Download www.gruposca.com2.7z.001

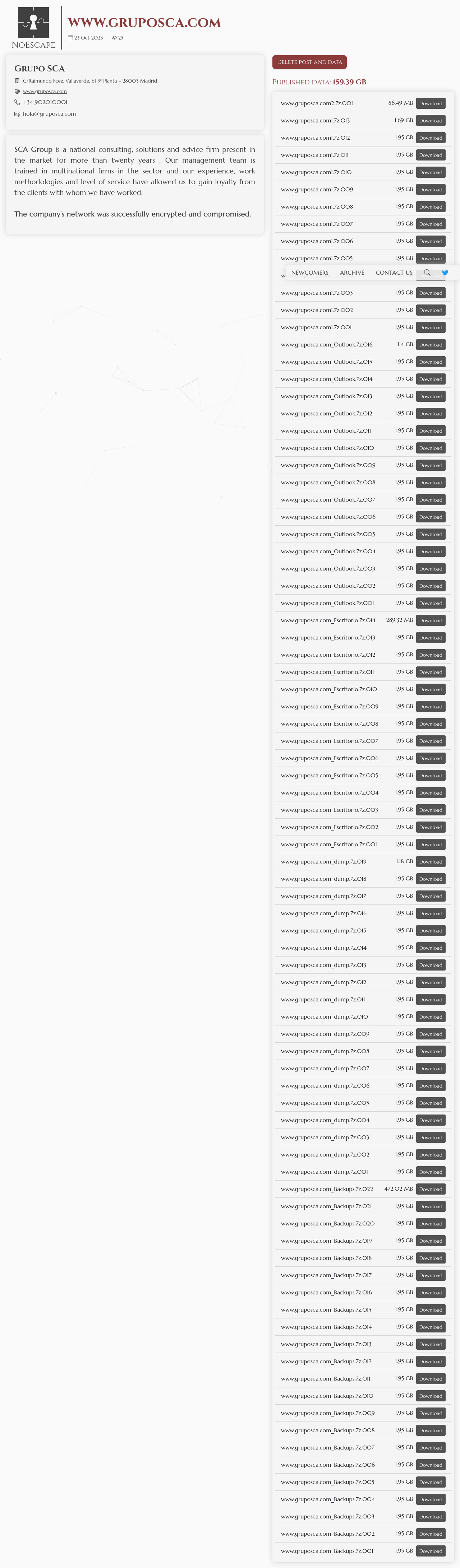point(430,103)
